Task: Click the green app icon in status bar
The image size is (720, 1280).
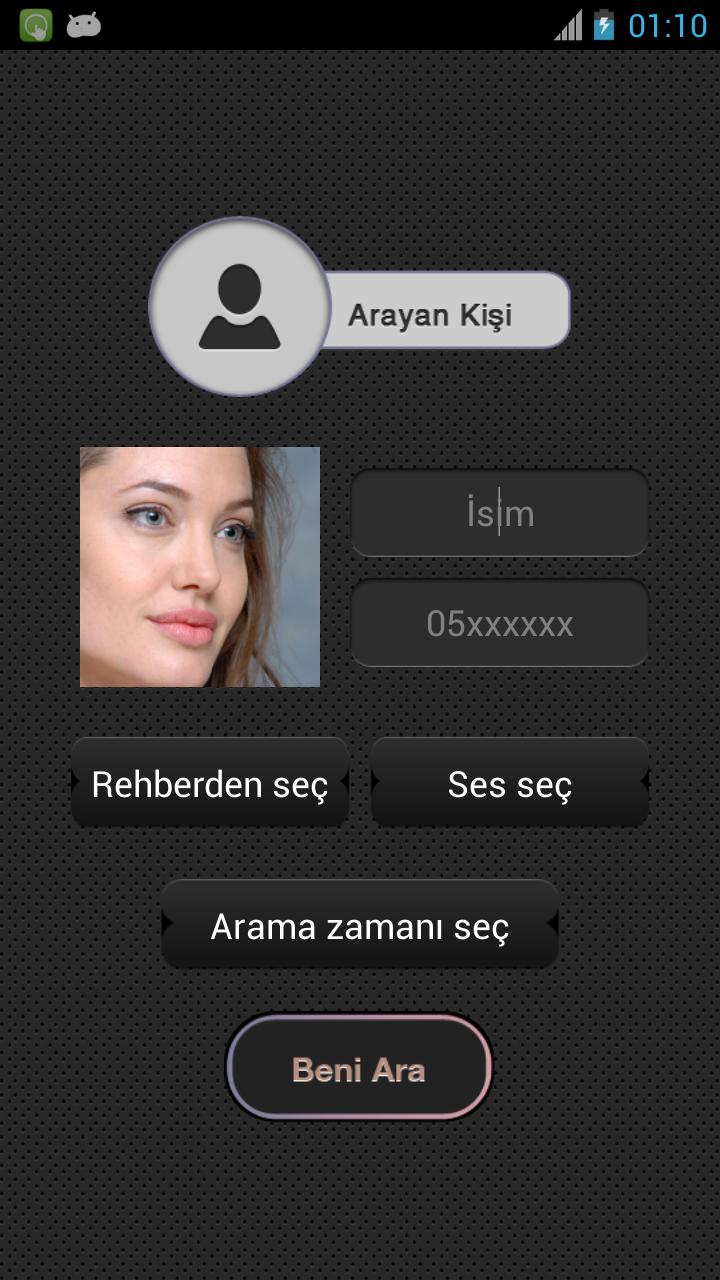Action: click(35, 22)
